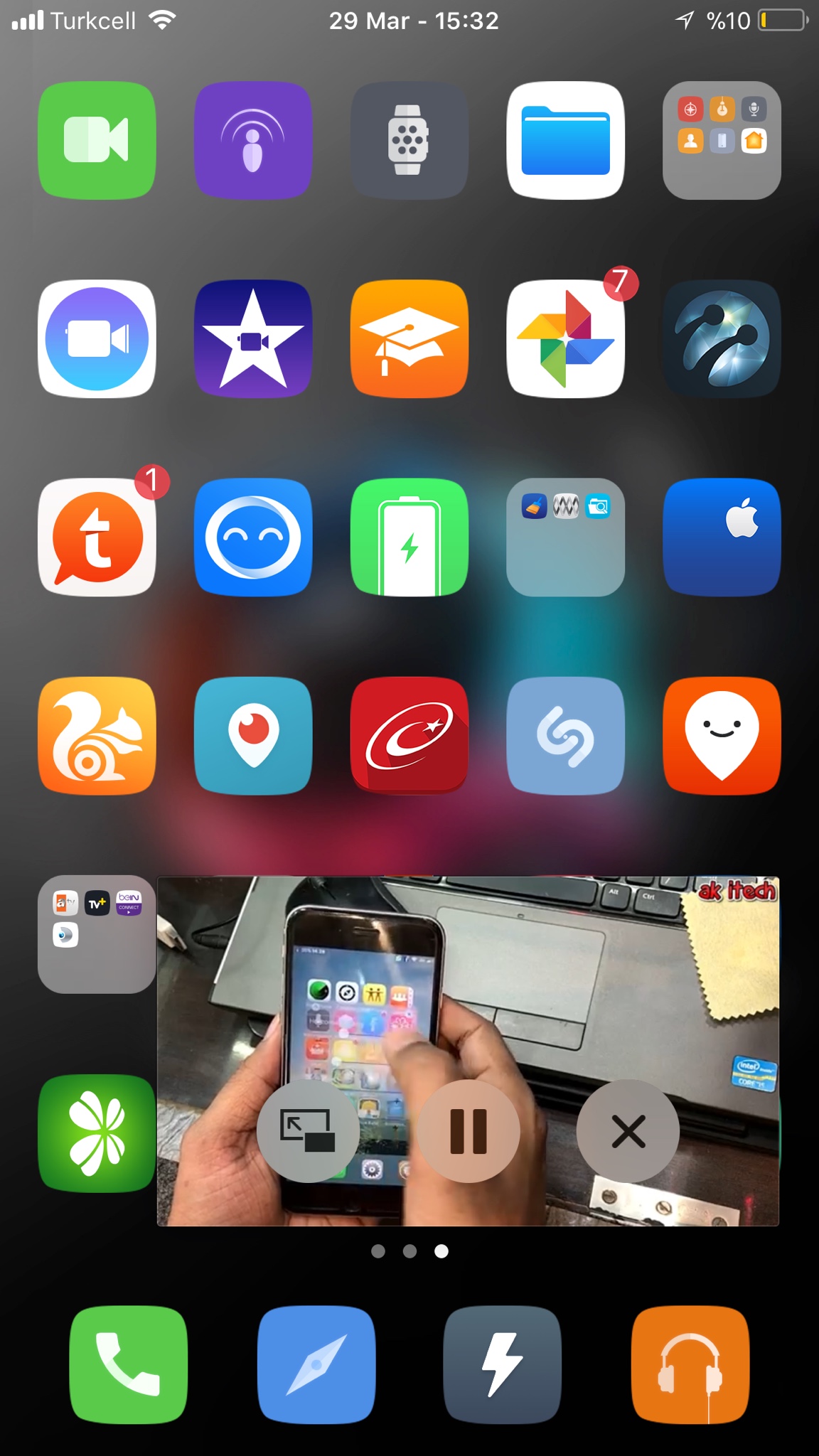Screen dimensions: 819x1456
Task: Open the FaceTime app
Action: click(x=97, y=140)
